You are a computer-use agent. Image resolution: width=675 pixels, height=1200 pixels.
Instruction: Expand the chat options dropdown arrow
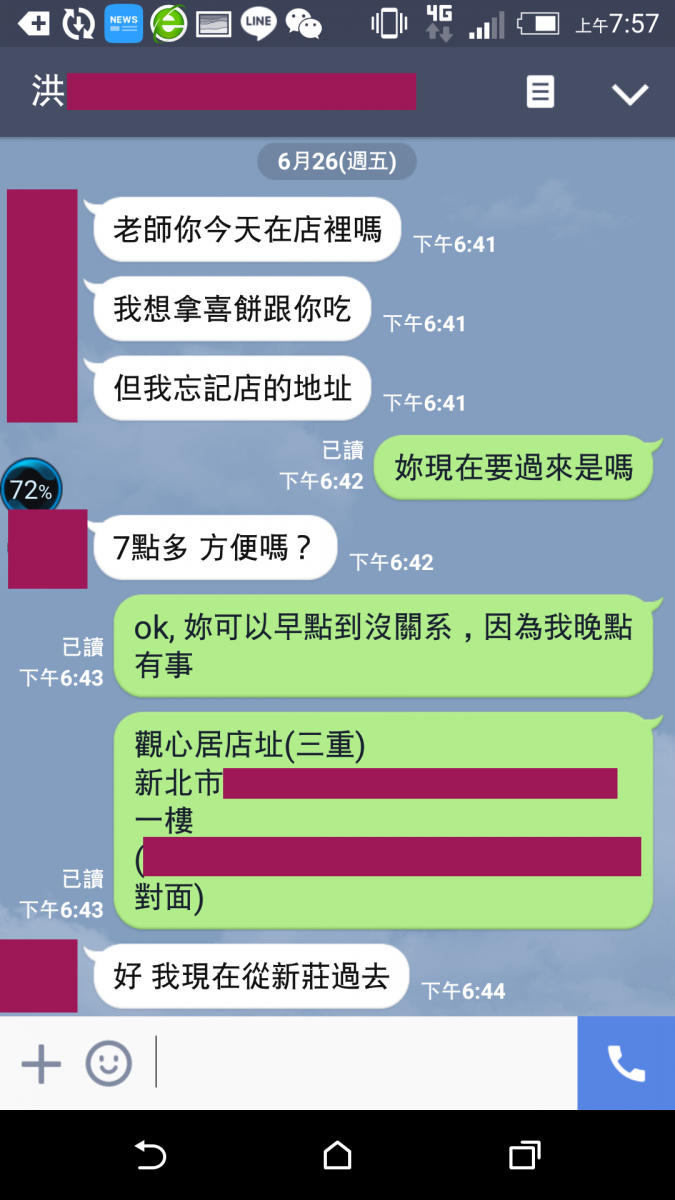[x=630, y=94]
